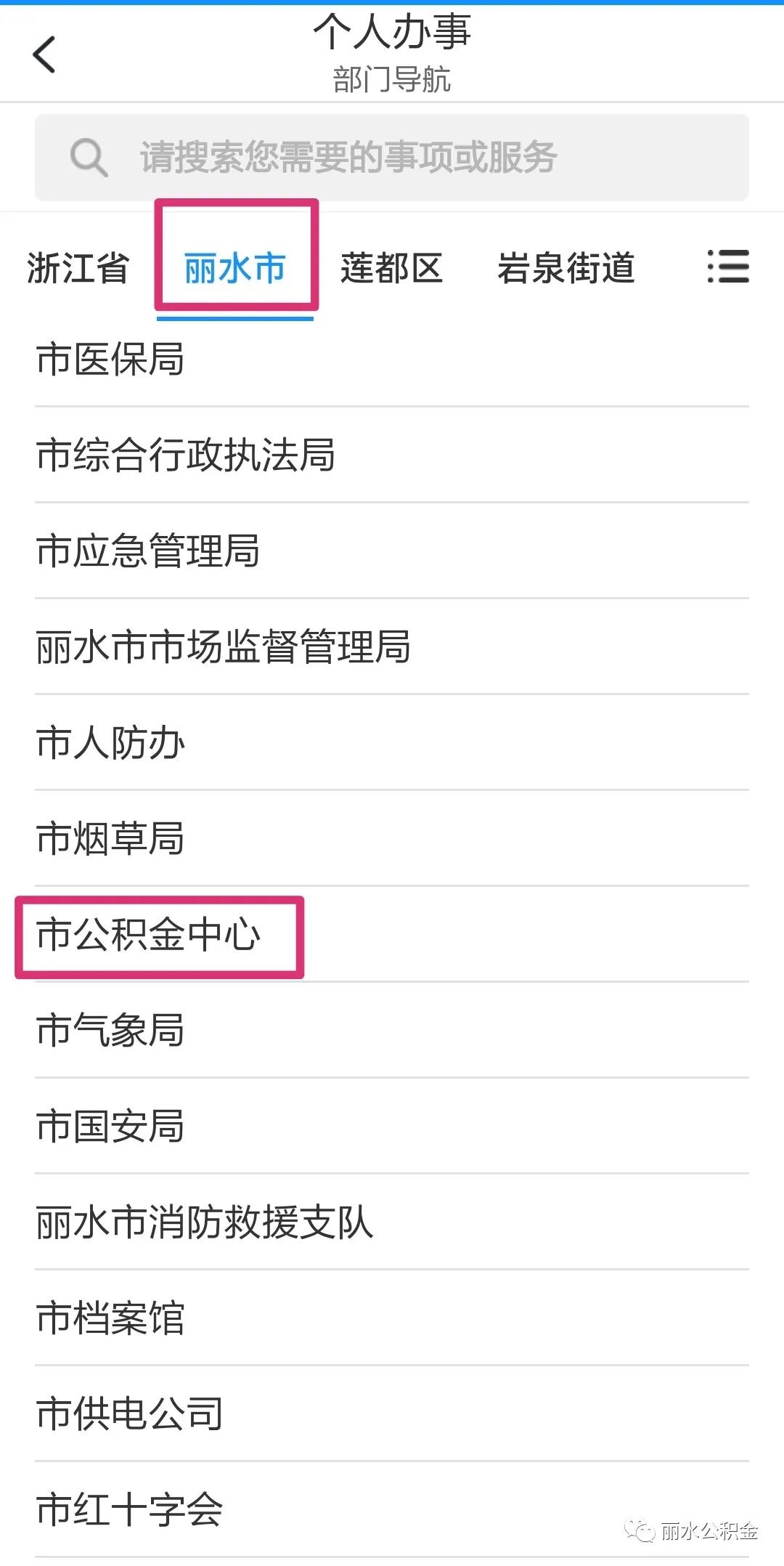Open 市烟草局
Screen dimensions: 784x1566
(x=392, y=838)
